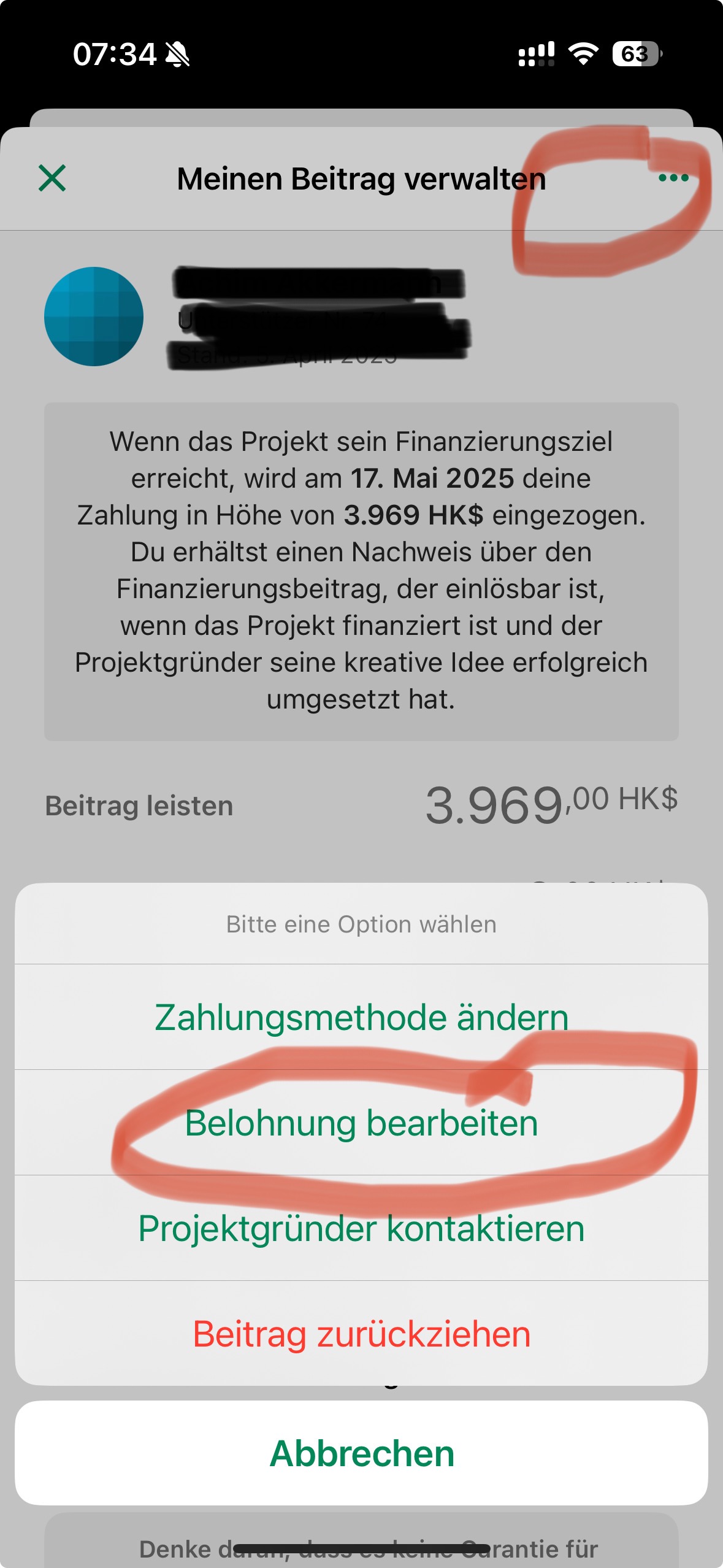This screenshot has width=723, height=1568.
Task: Tap Projektgründer kontaktieren
Action: 361,1228
